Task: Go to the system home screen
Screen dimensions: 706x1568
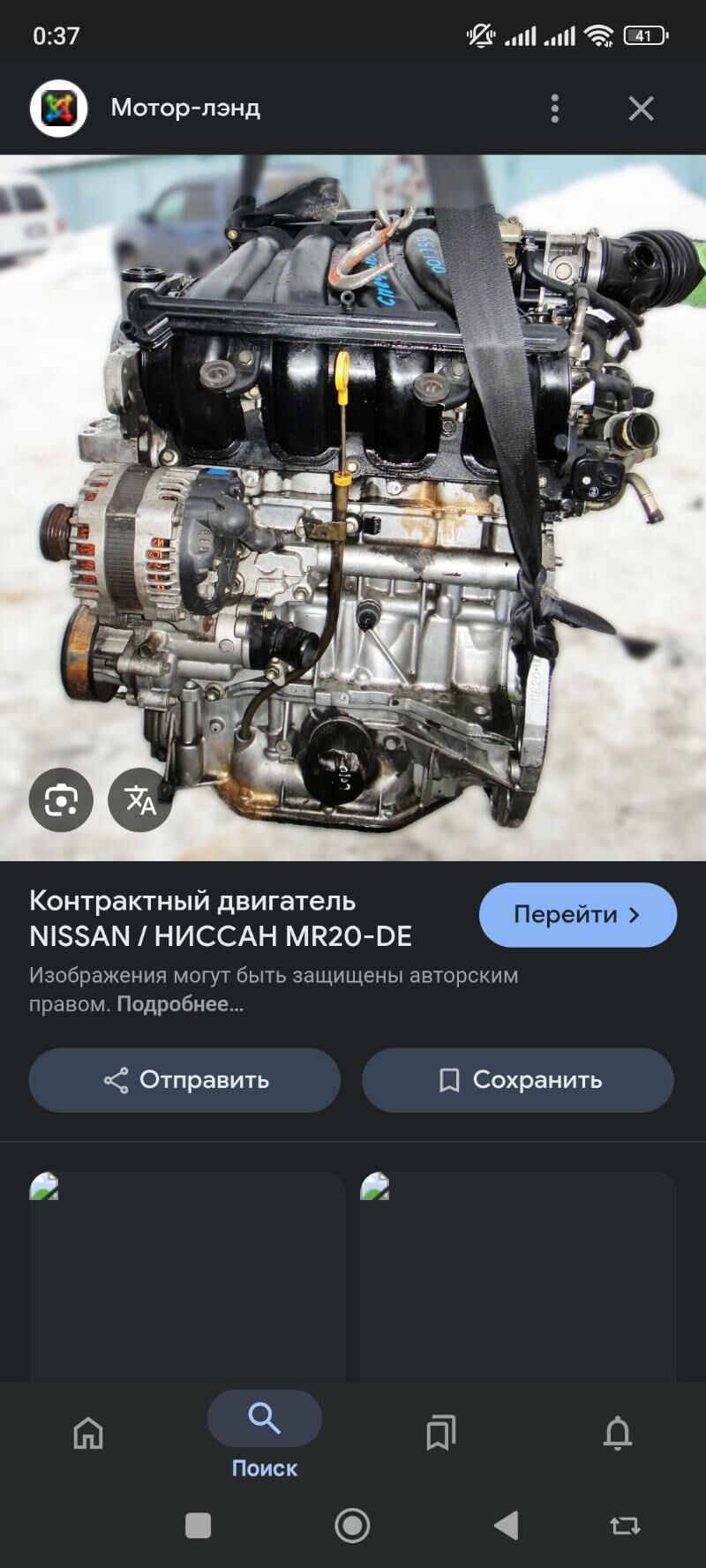Action: pos(352,1526)
